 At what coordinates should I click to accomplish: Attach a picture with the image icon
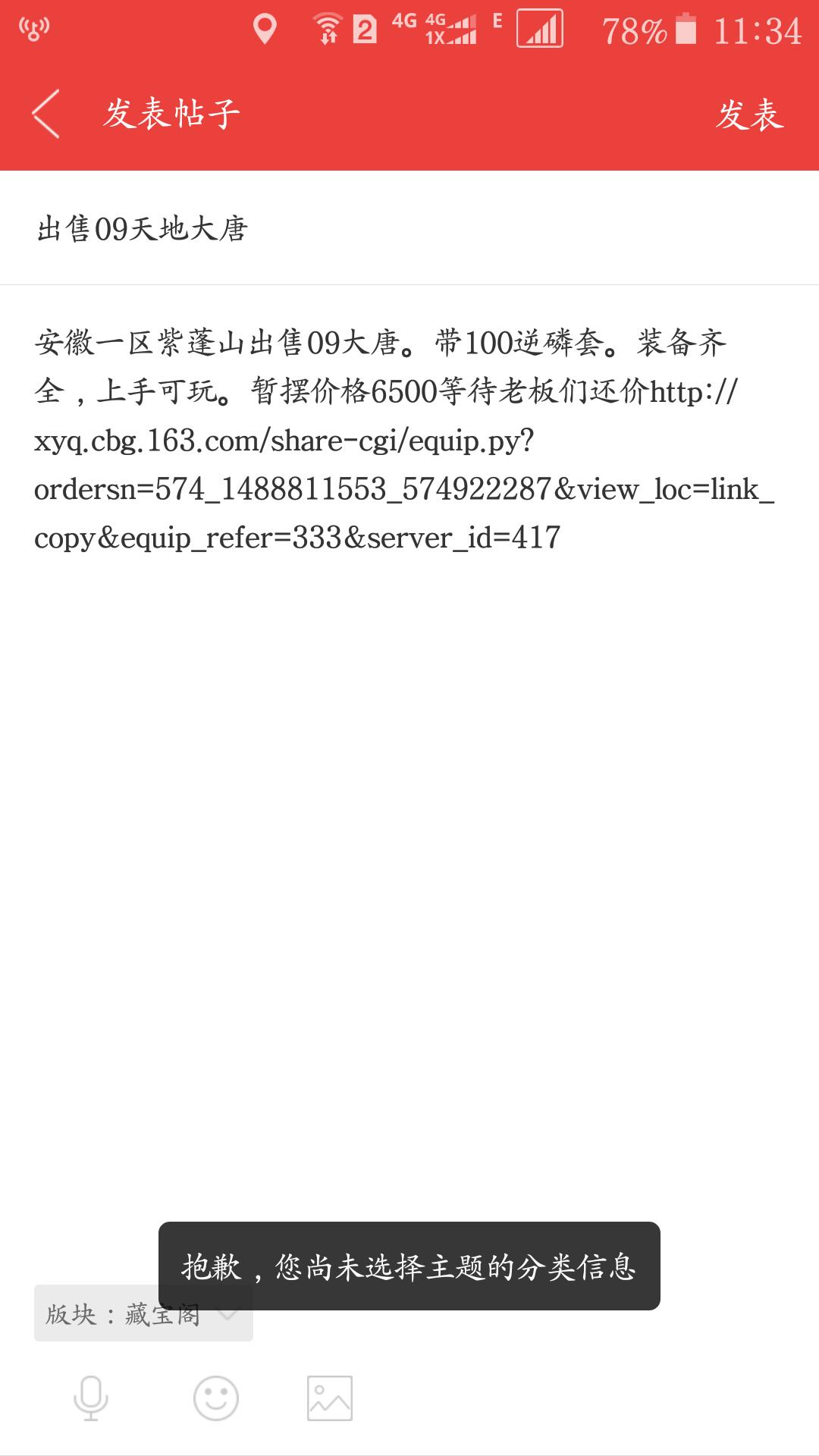click(330, 1398)
